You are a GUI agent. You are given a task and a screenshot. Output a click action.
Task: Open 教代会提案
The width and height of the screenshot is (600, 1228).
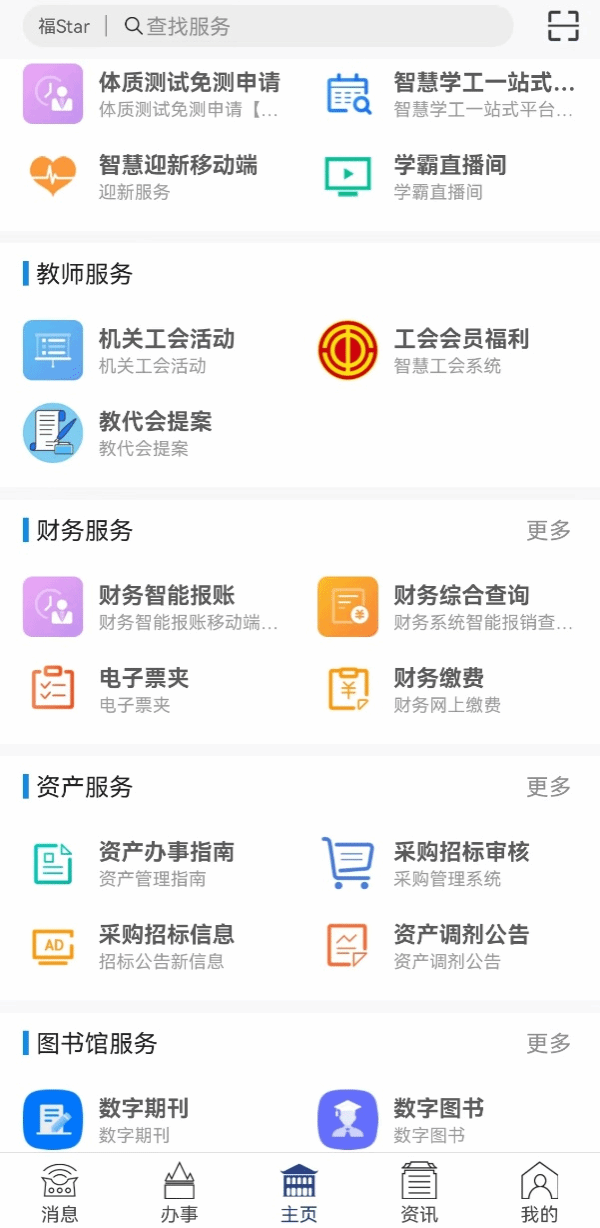point(150,433)
